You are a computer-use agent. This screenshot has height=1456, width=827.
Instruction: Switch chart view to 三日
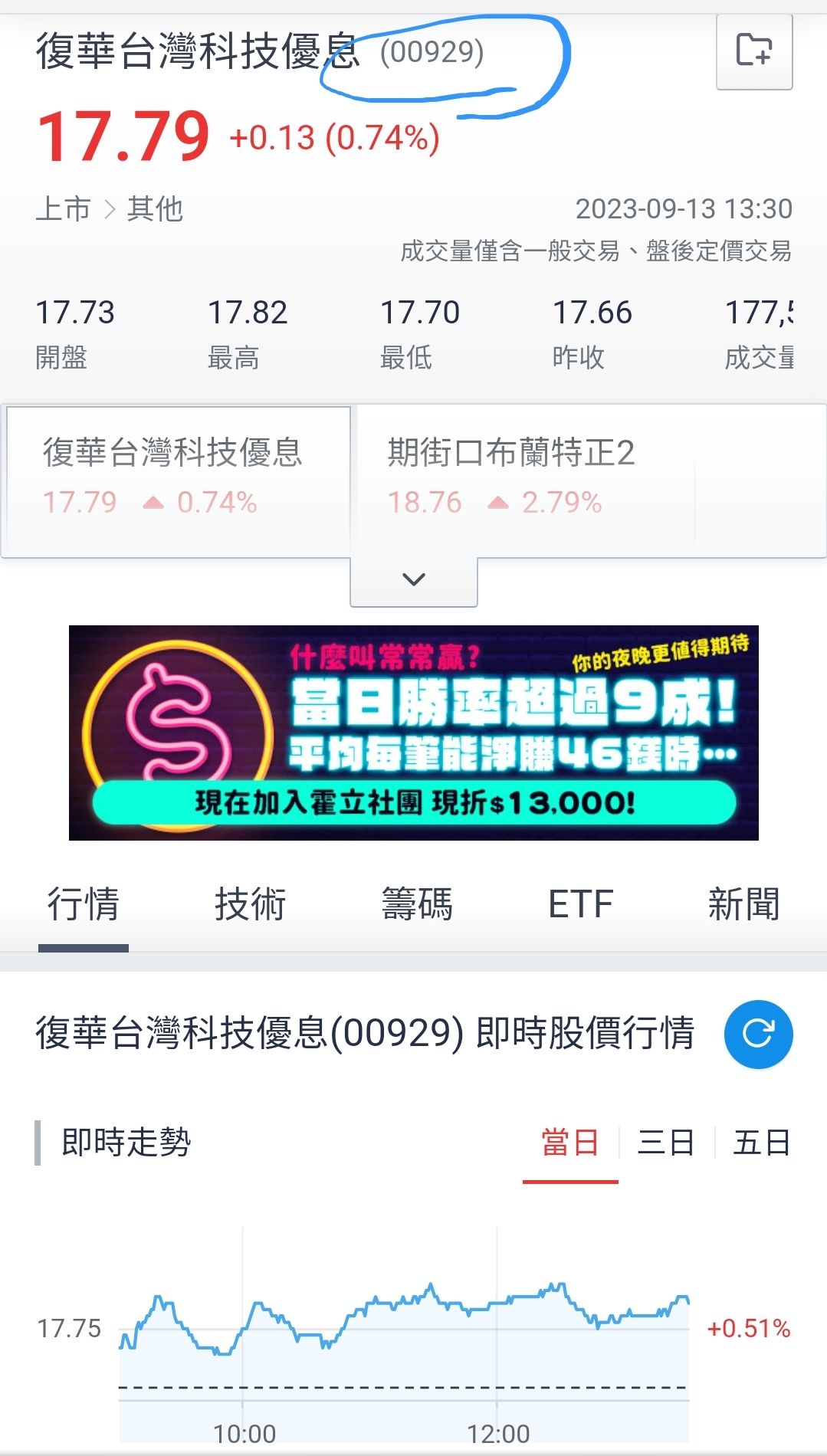coord(666,1143)
